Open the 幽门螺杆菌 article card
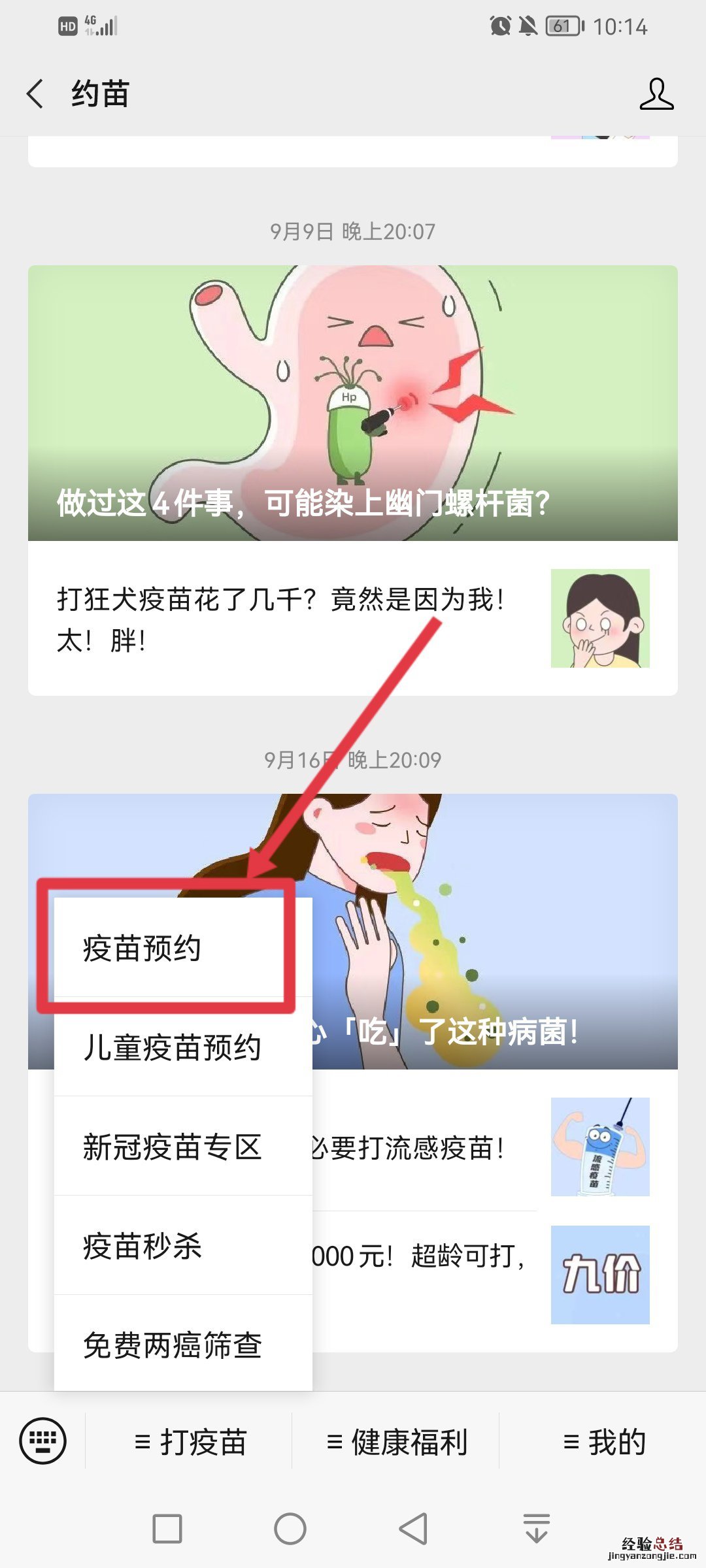 point(353,402)
